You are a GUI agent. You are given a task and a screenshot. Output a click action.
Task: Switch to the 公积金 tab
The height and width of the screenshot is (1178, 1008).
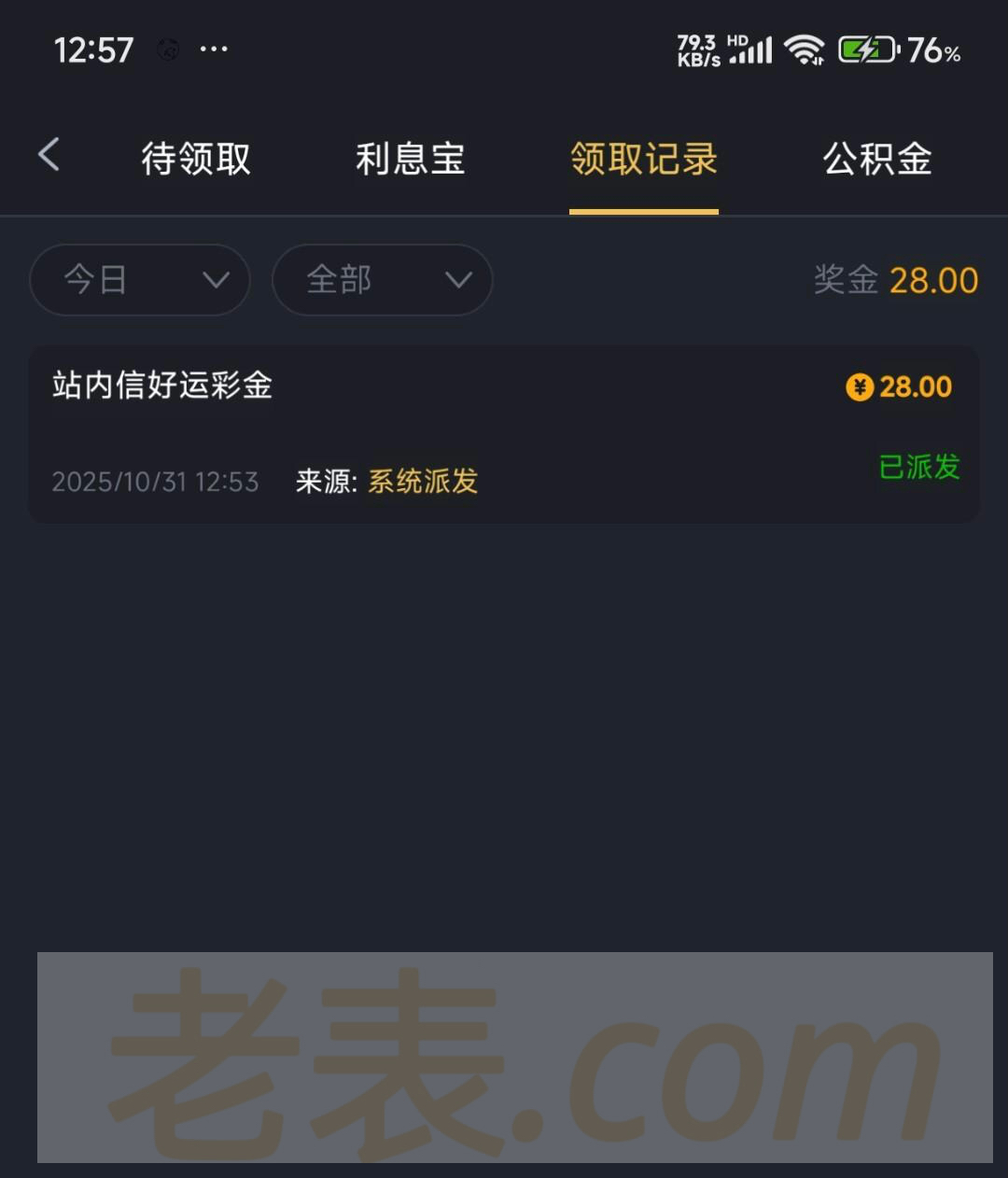point(877,159)
